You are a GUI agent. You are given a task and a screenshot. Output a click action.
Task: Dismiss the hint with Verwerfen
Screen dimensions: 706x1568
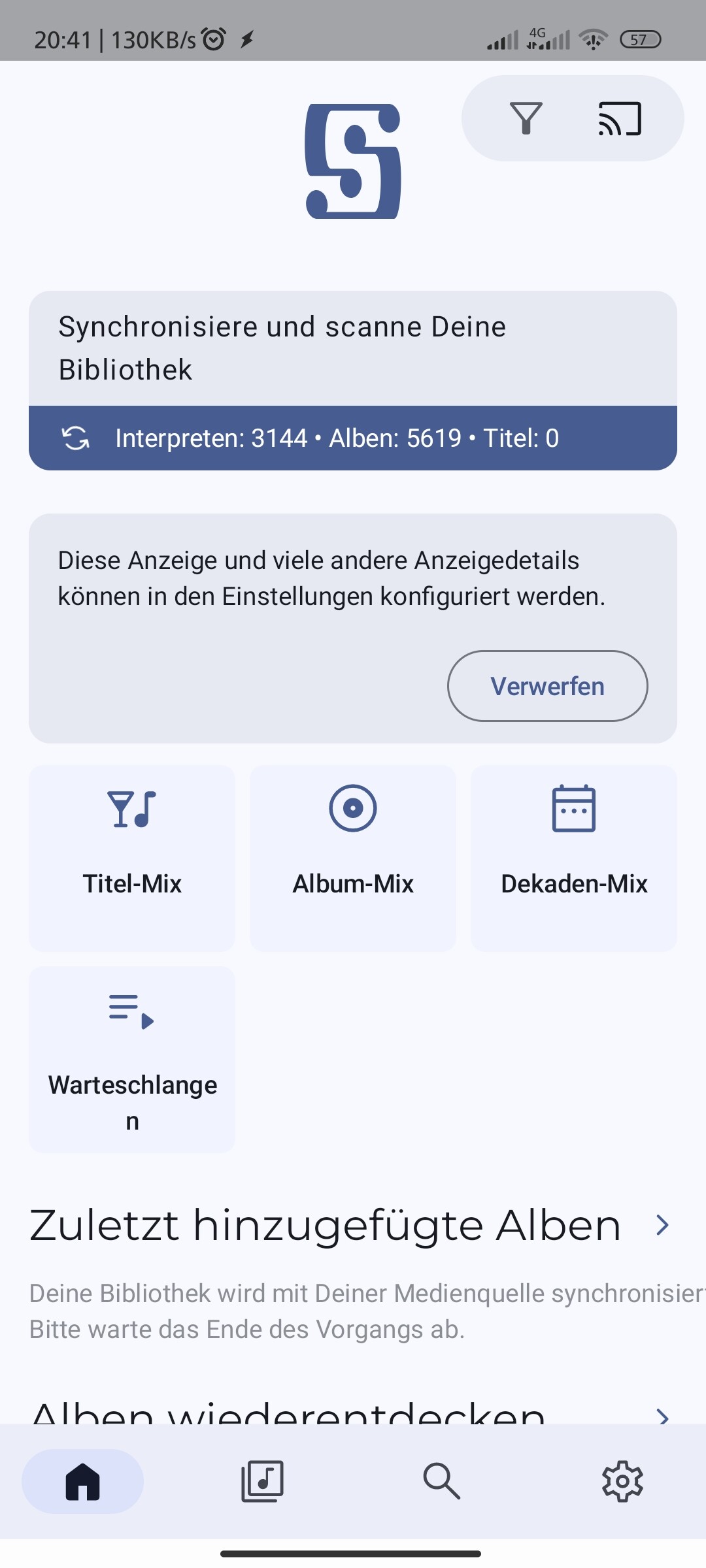(x=548, y=686)
